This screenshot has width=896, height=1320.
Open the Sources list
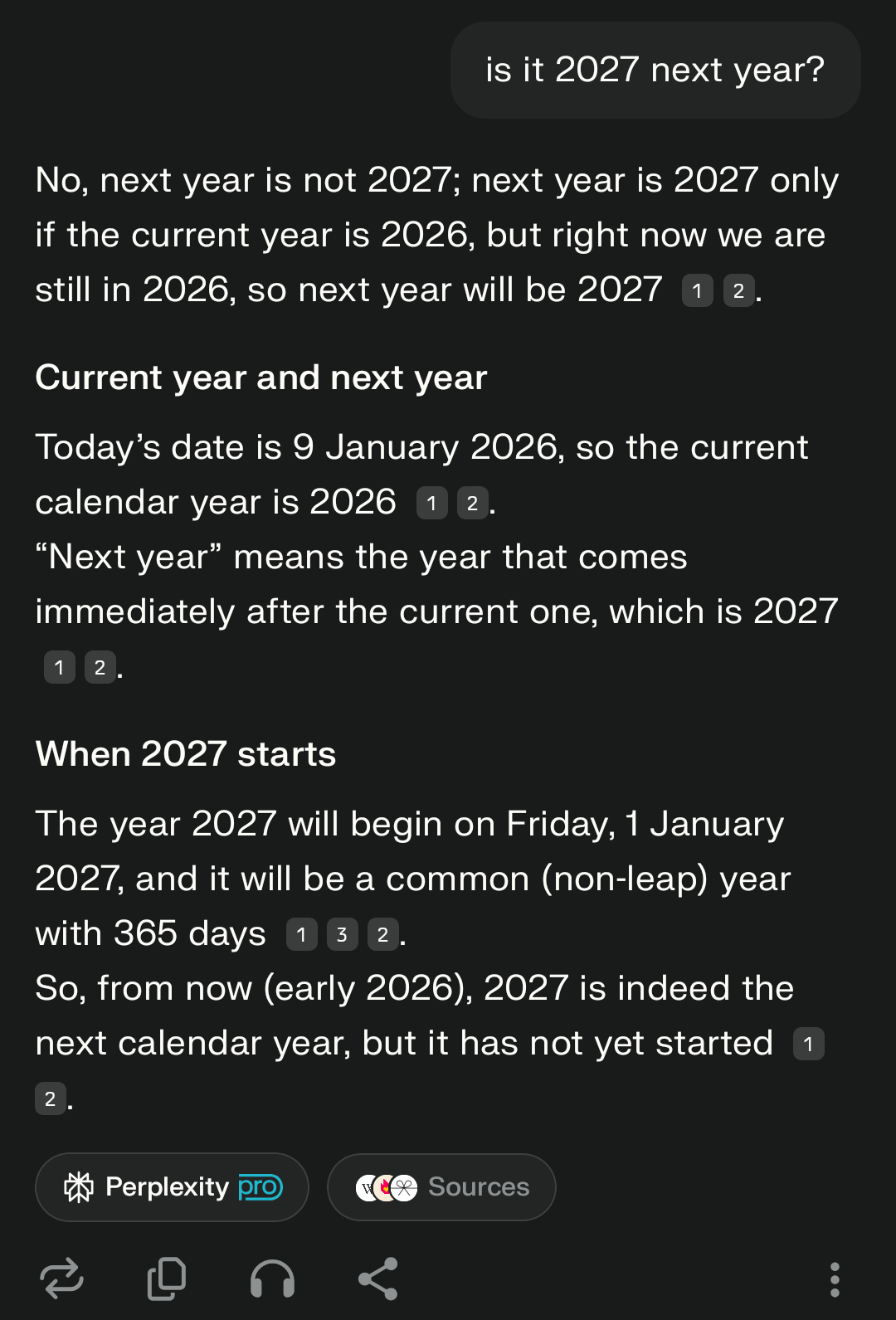pos(441,1187)
